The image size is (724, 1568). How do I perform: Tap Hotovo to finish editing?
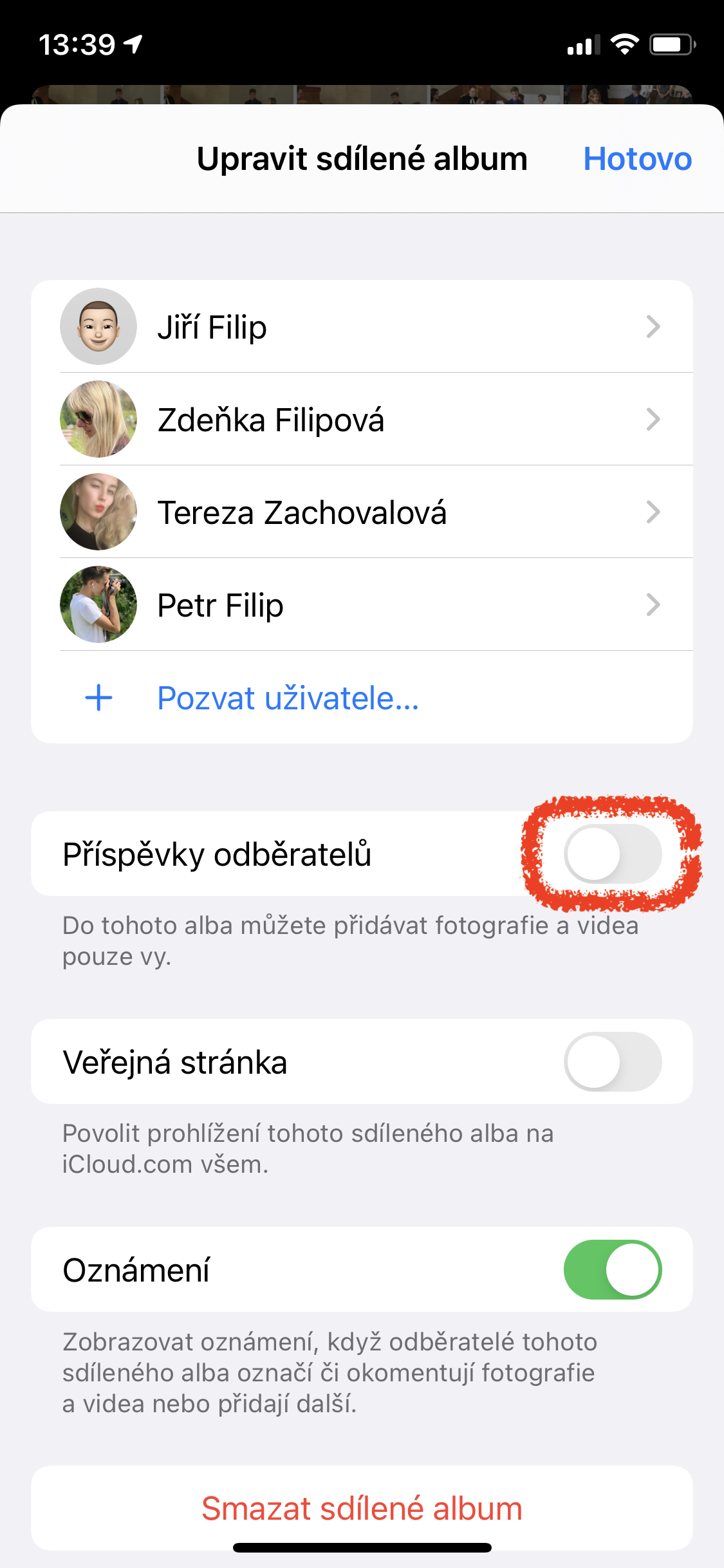point(636,159)
